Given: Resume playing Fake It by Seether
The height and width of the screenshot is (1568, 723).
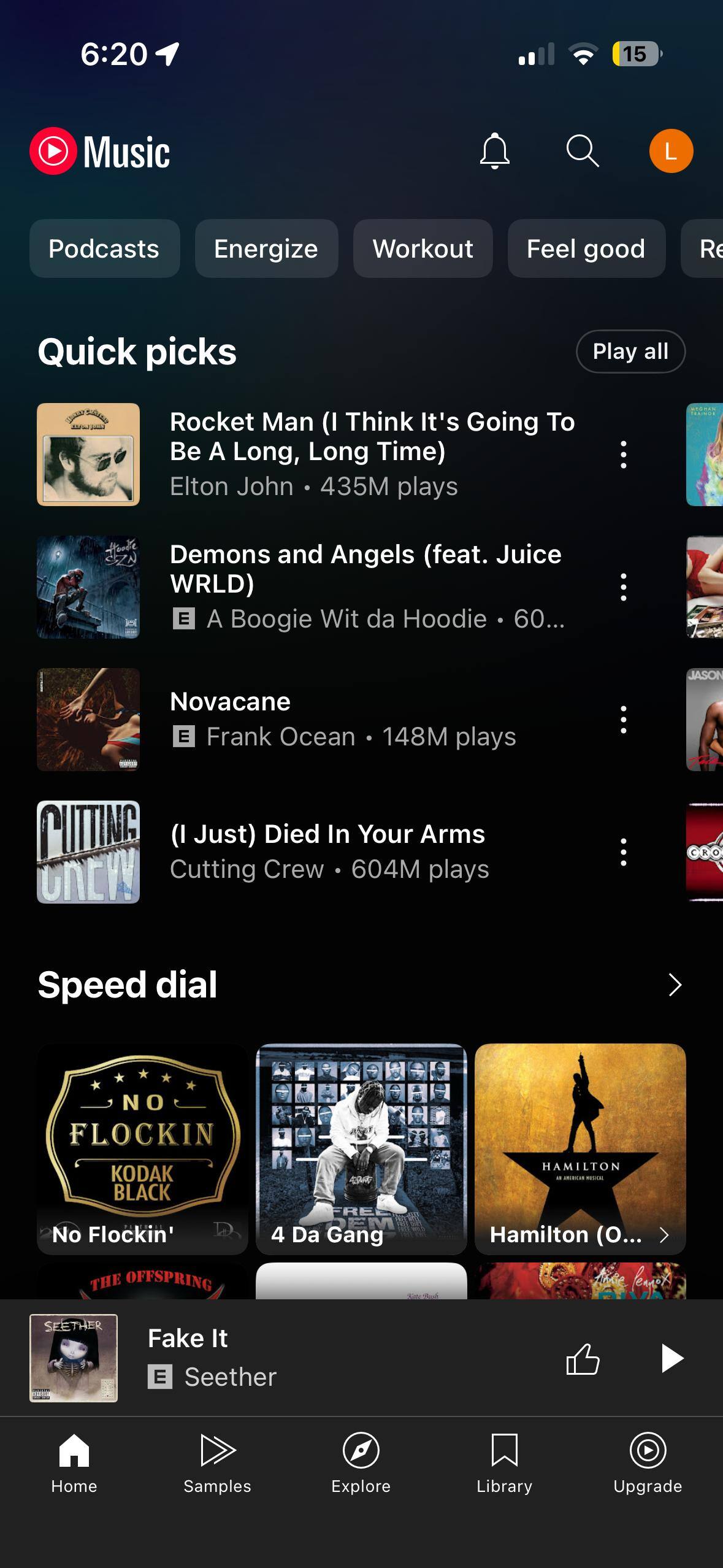Looking at the screenshot, I should 672,1358.
